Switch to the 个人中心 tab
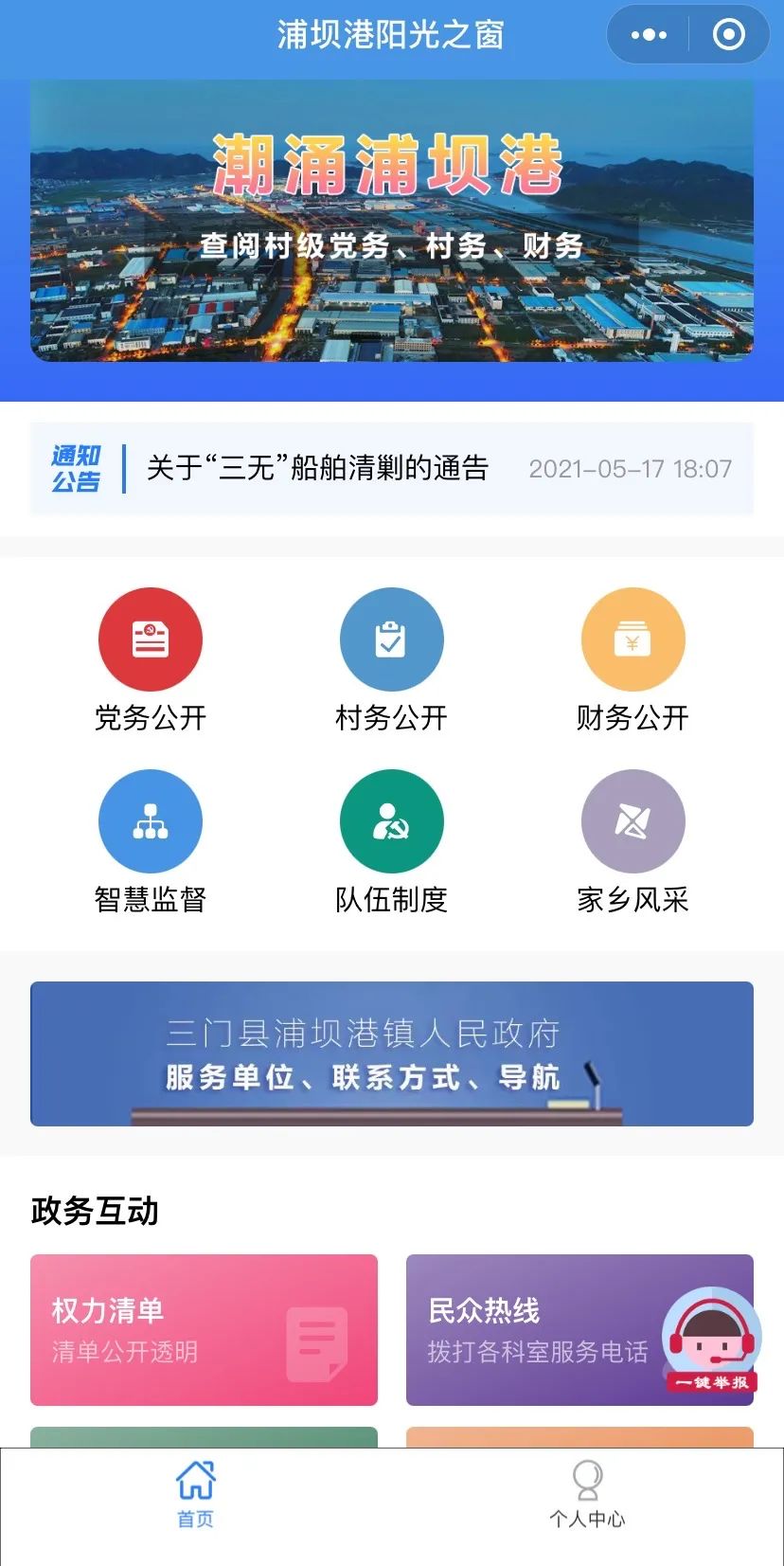 pos(587,1494)
